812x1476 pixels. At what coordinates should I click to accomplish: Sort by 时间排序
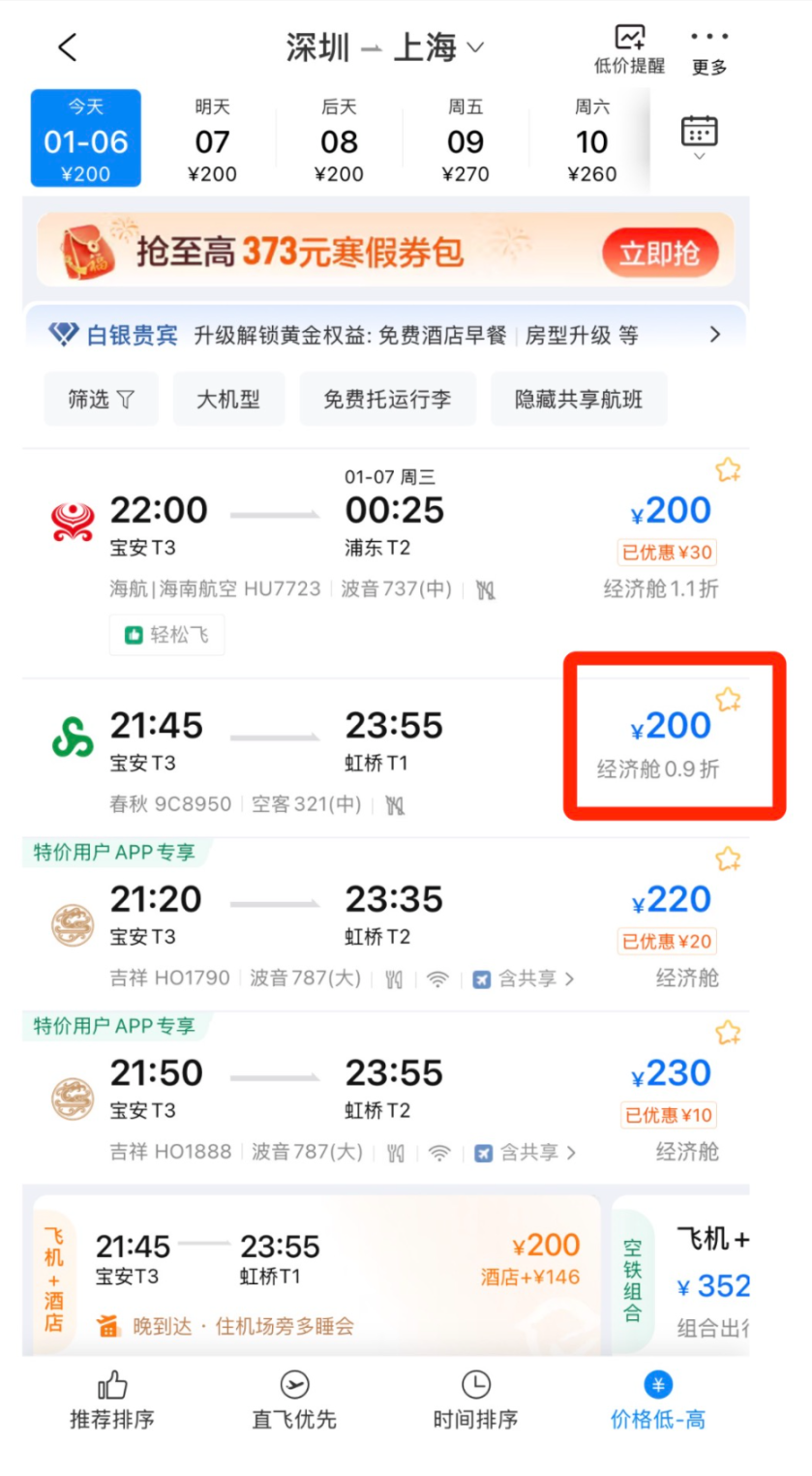[x=475, y=1400]
